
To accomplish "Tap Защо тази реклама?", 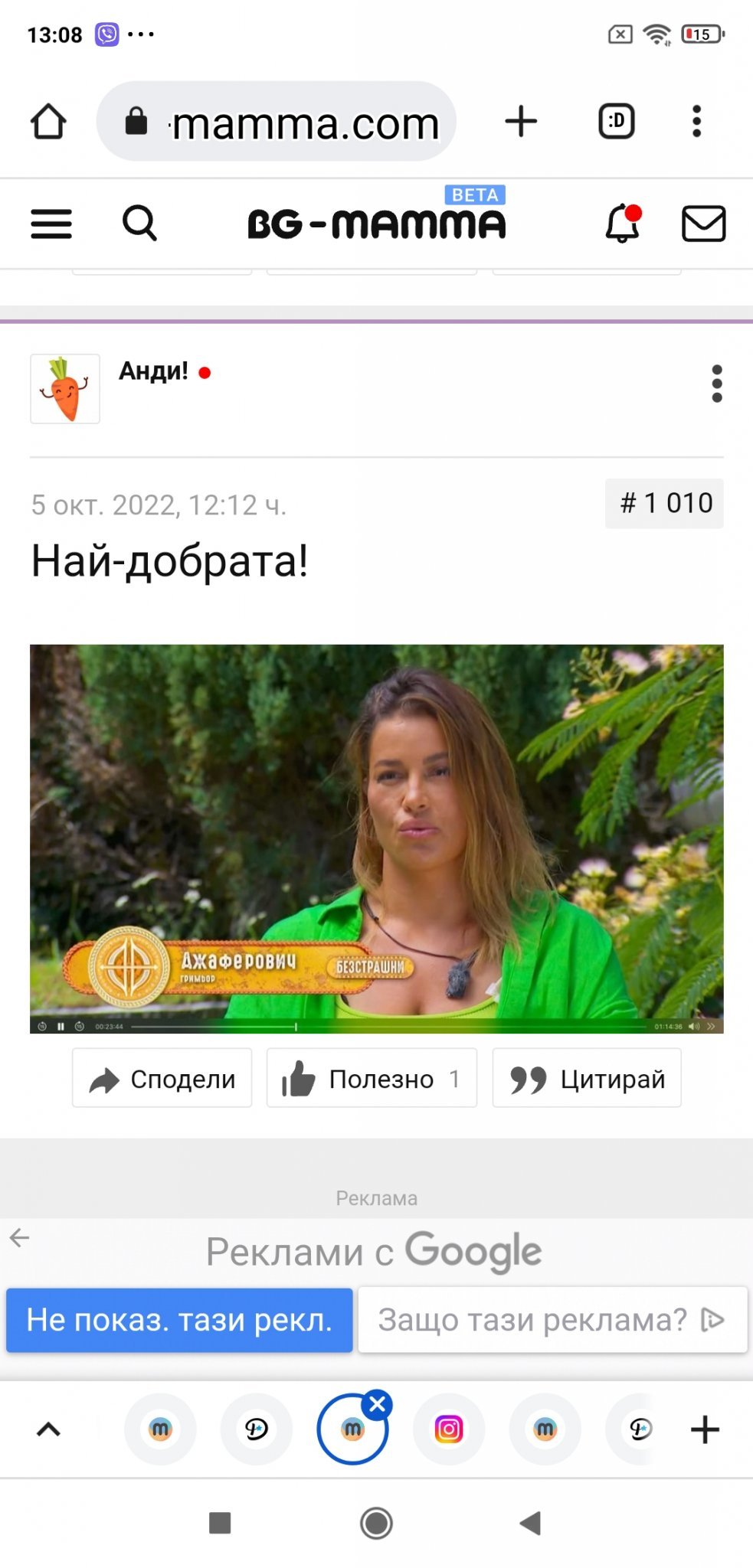I will click(552, 1320).
